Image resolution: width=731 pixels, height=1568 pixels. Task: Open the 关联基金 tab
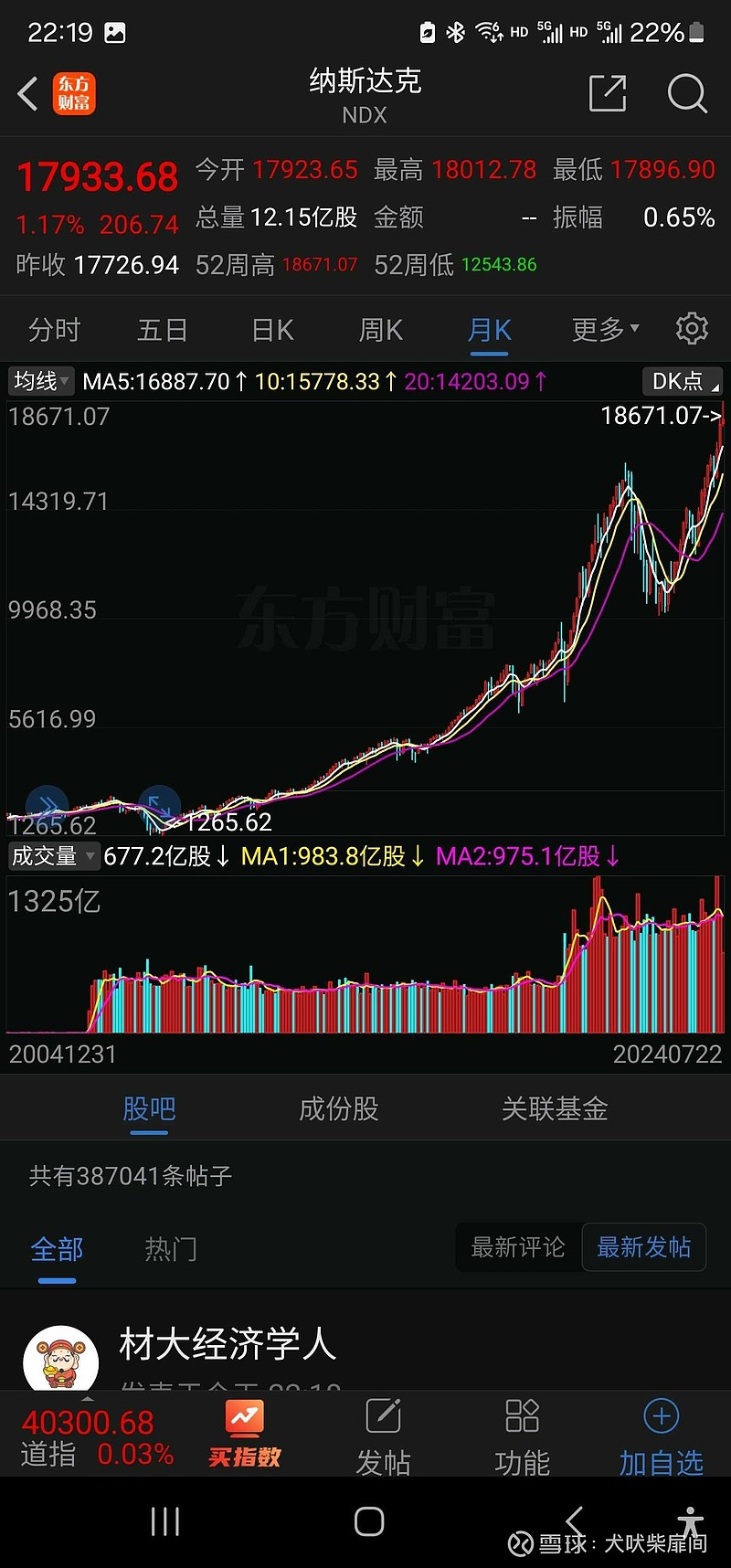coord(555,1109)
